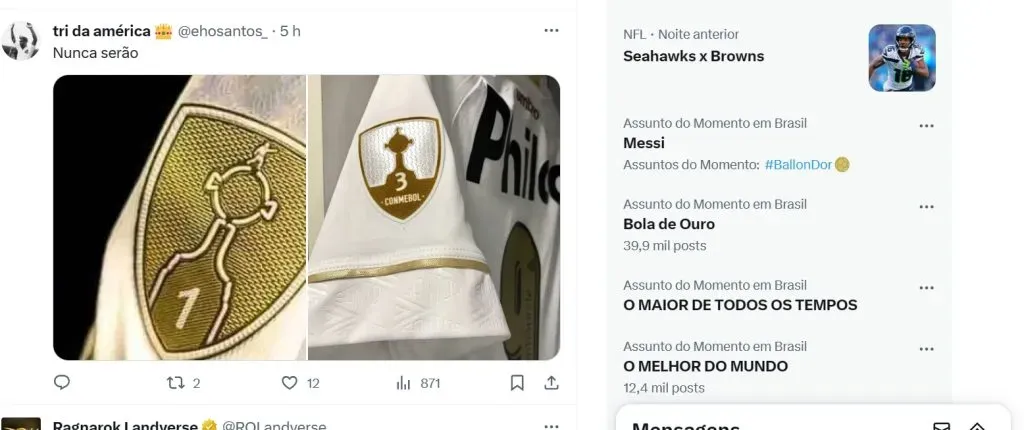View analytics for the ehosantos_ post
This screenshot has width=1024, height=430.
(404, 382)
